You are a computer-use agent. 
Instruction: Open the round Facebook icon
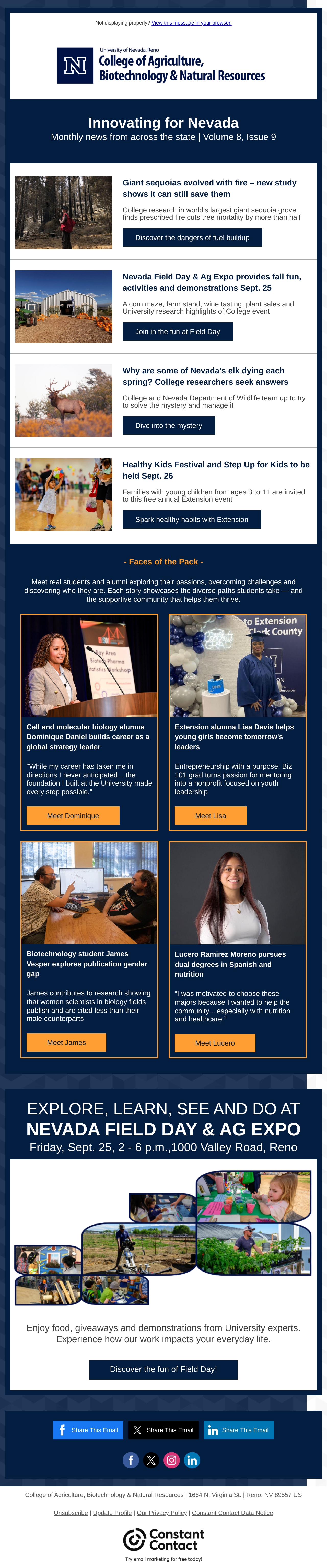[x=131, y=1460]
